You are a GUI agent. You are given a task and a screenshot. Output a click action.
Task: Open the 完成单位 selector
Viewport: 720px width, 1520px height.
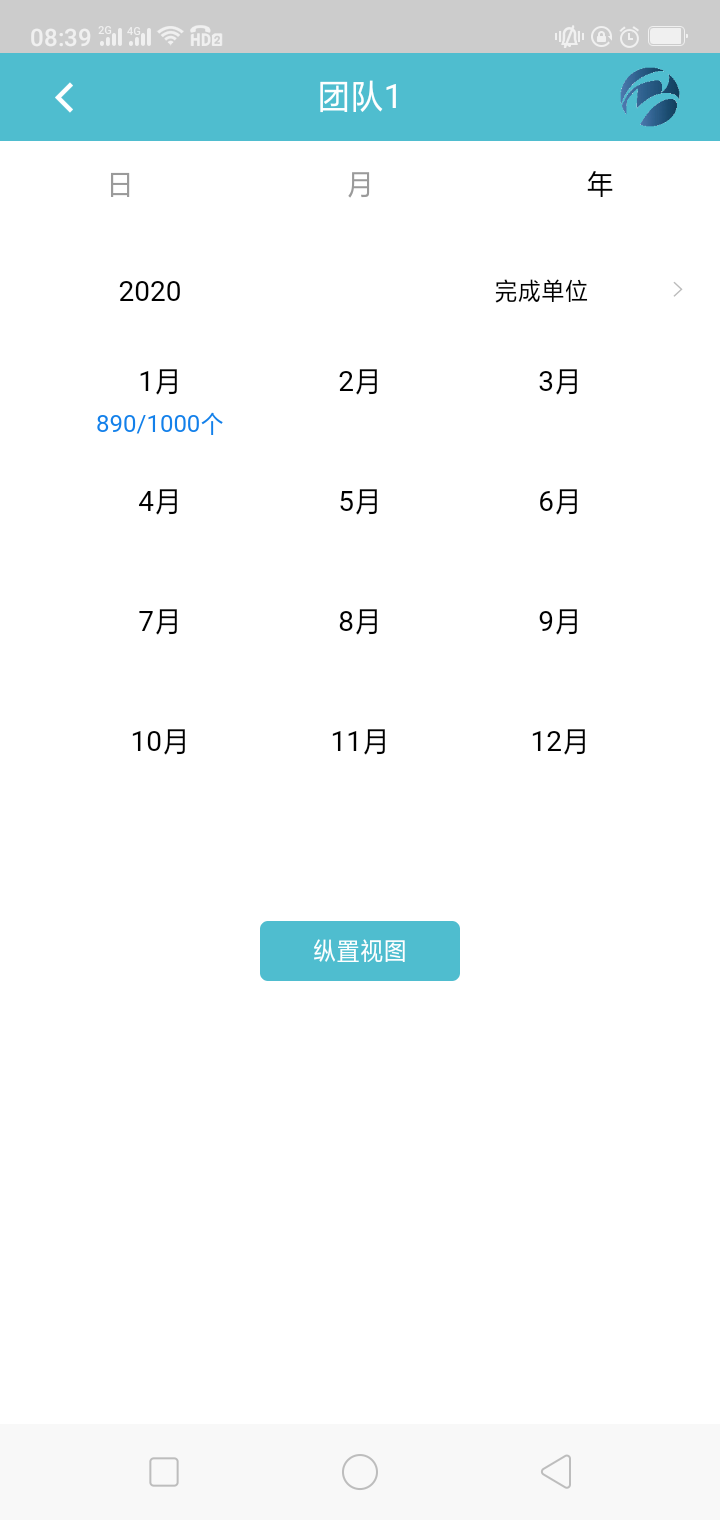pos(588,291)
